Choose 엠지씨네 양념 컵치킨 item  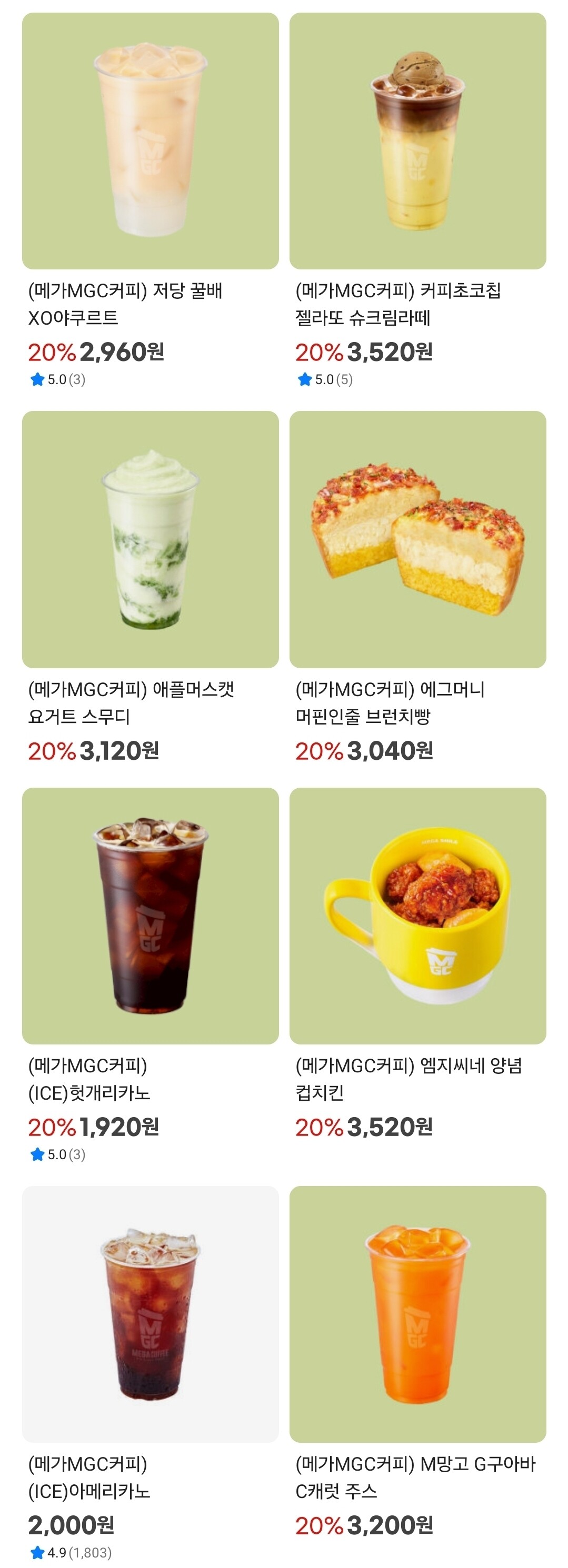(417, 916)
